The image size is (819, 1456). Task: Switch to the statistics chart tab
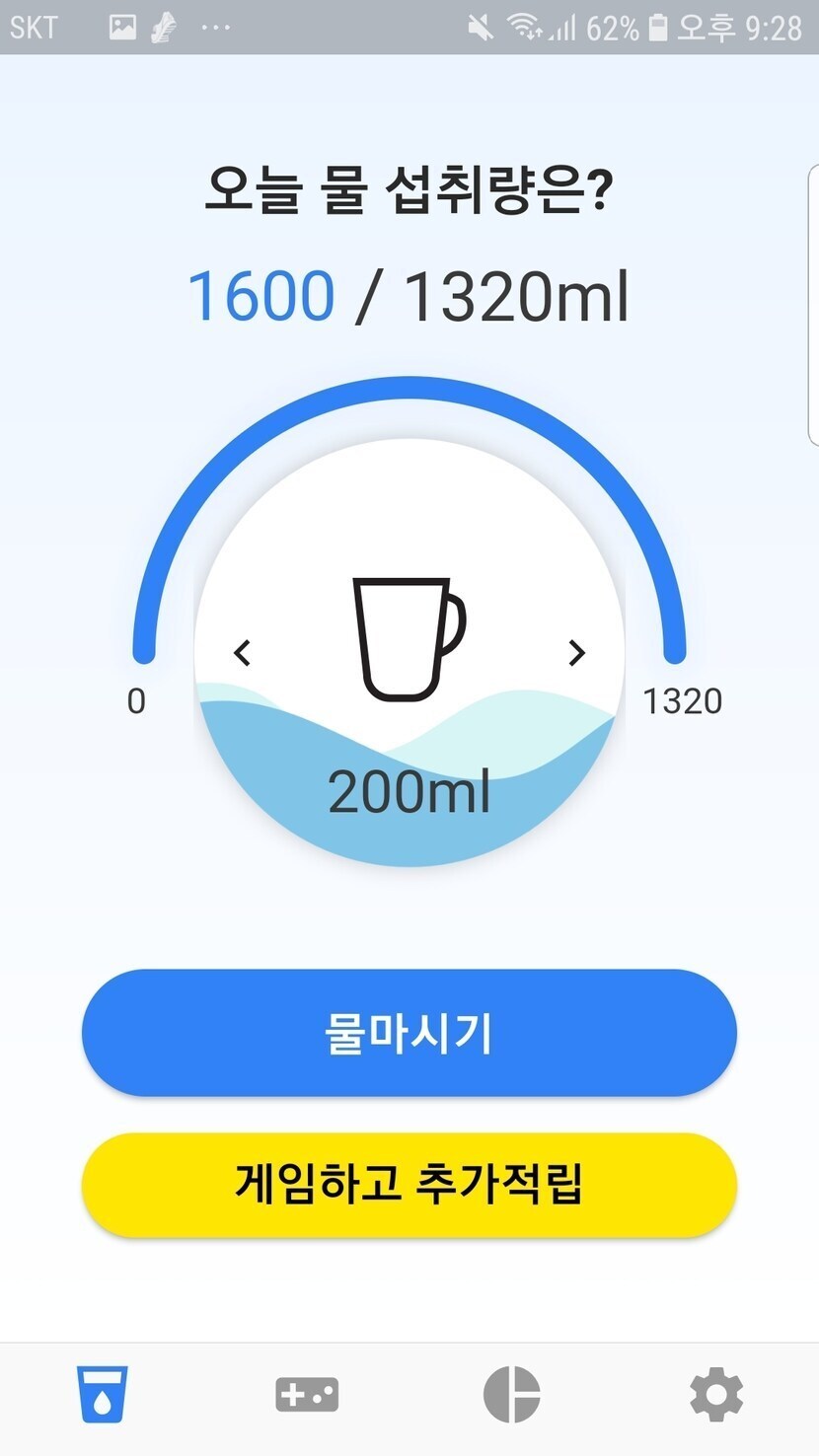512,1395
